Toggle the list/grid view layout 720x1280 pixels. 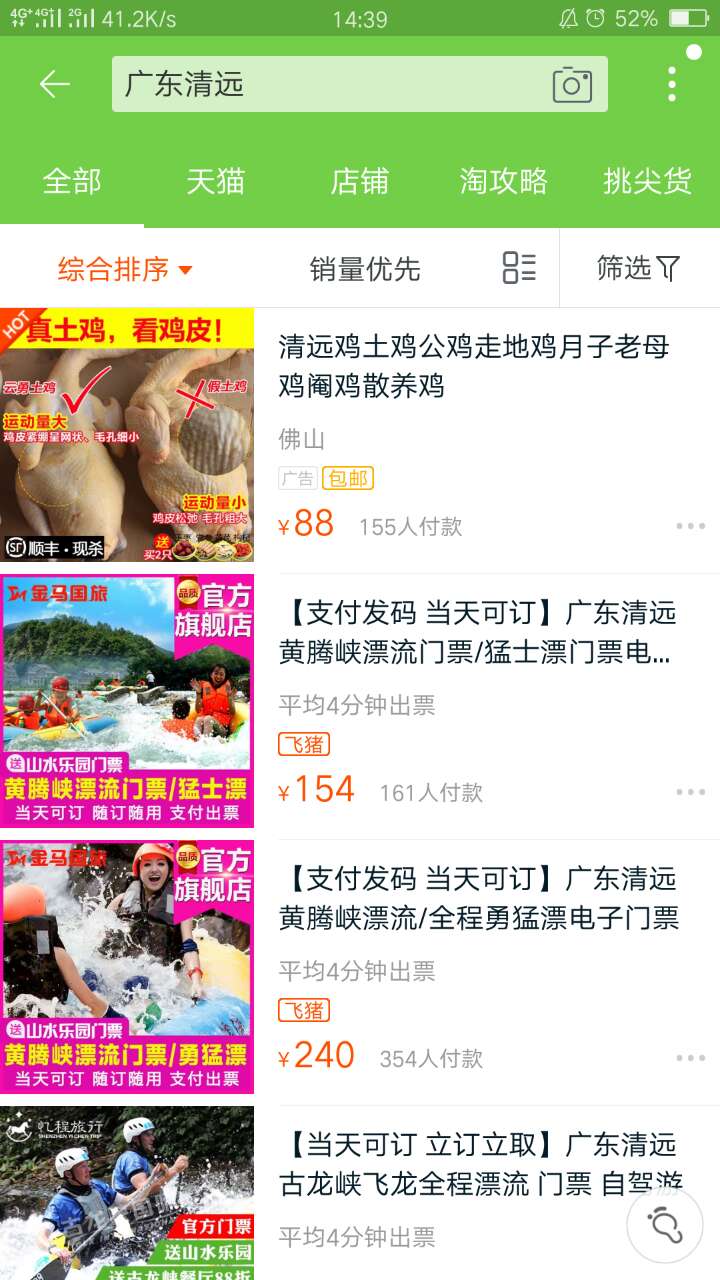pyautogui.click(x=519, y=268)
